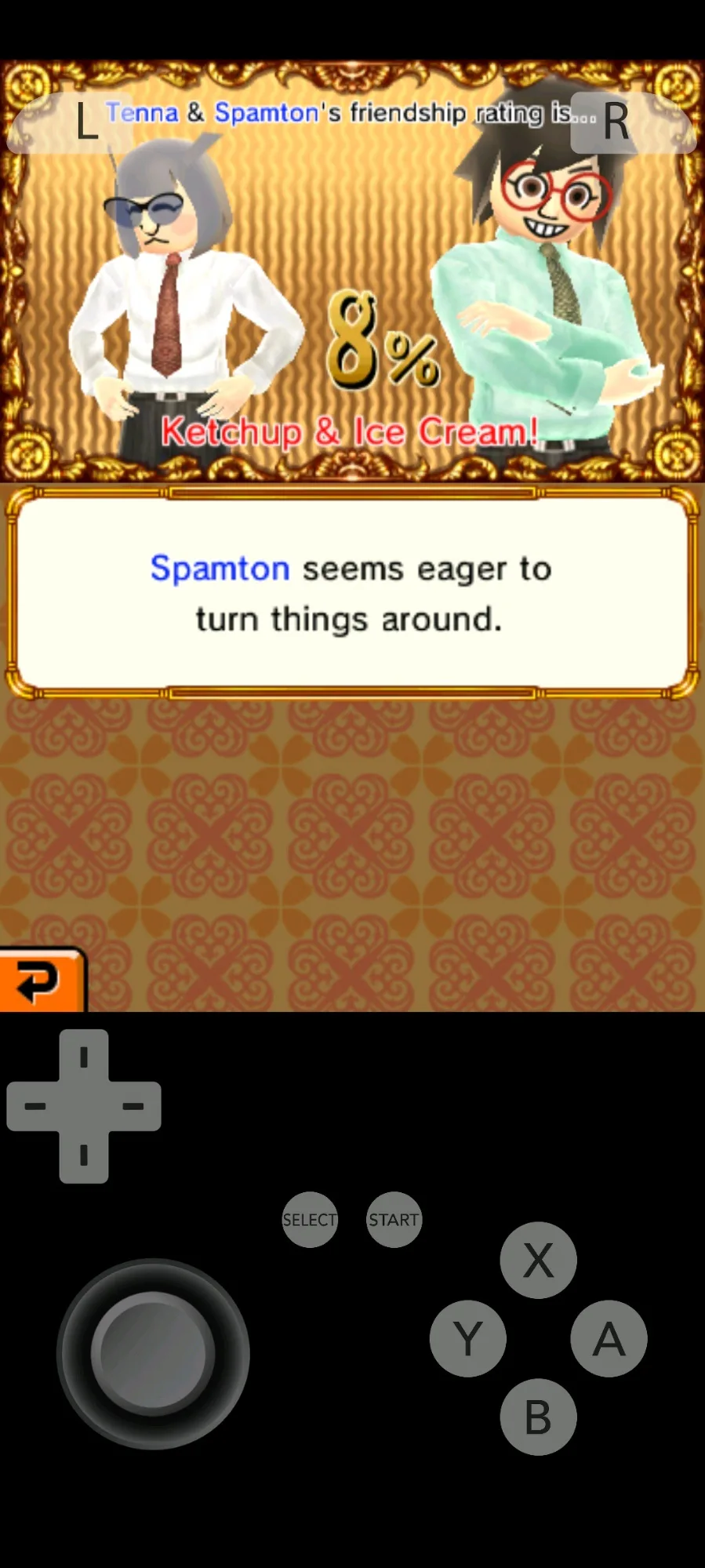Tap the R shoulder button
Screen dimensions: 705x1568
[632, 122]
